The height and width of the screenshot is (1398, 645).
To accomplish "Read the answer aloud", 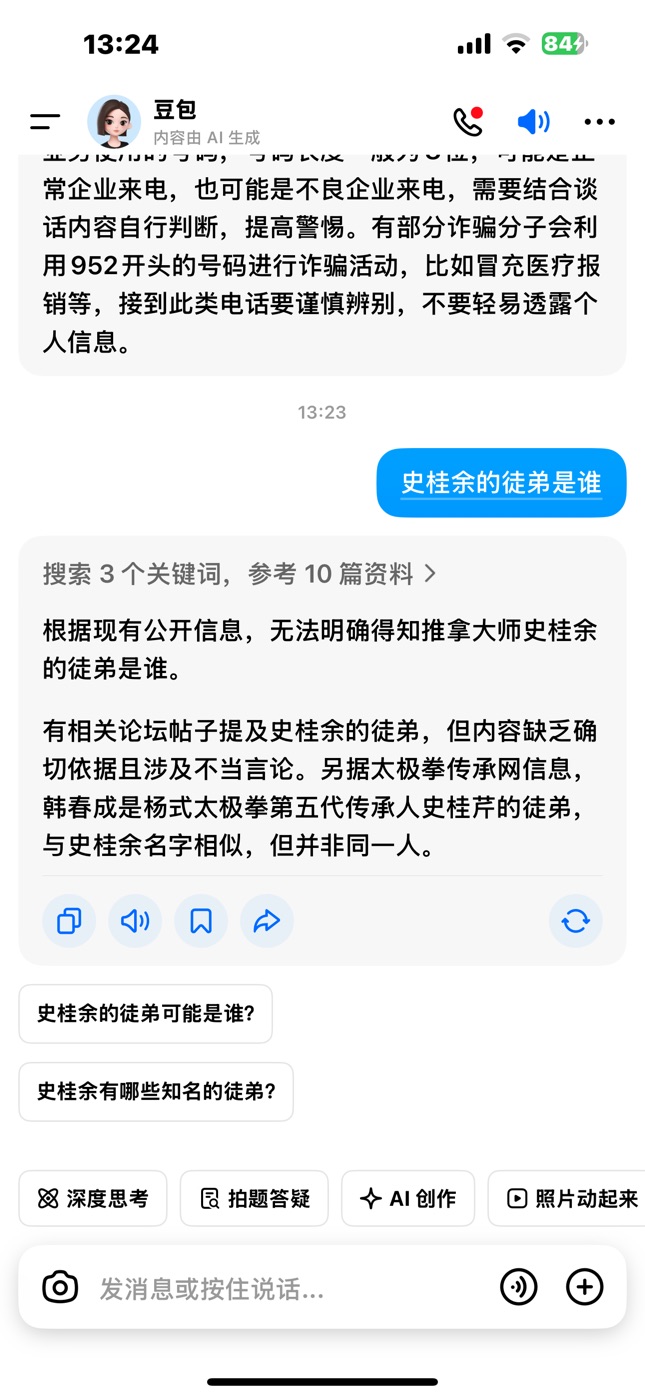I will (x=135, y=920).
